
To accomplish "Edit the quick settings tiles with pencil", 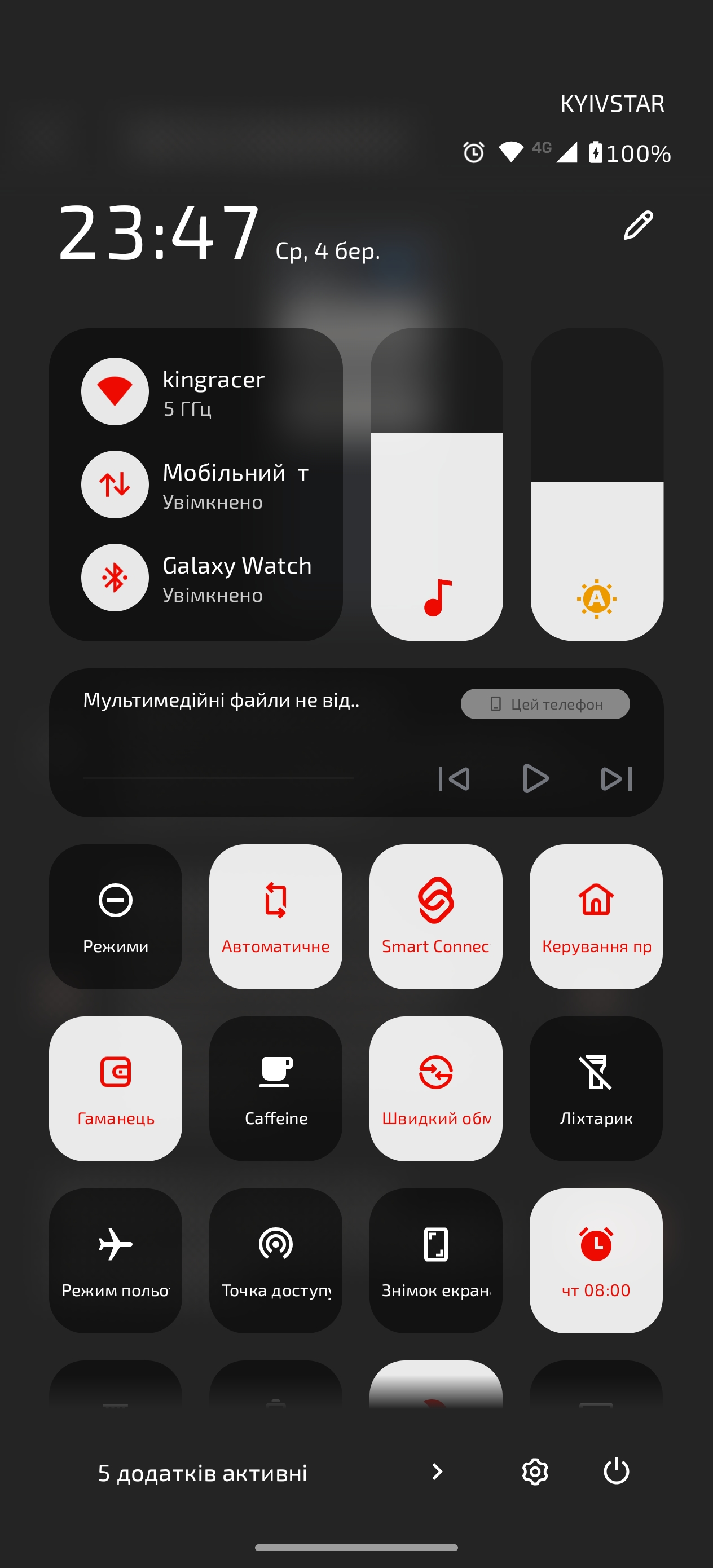I will tap(638, 226).
